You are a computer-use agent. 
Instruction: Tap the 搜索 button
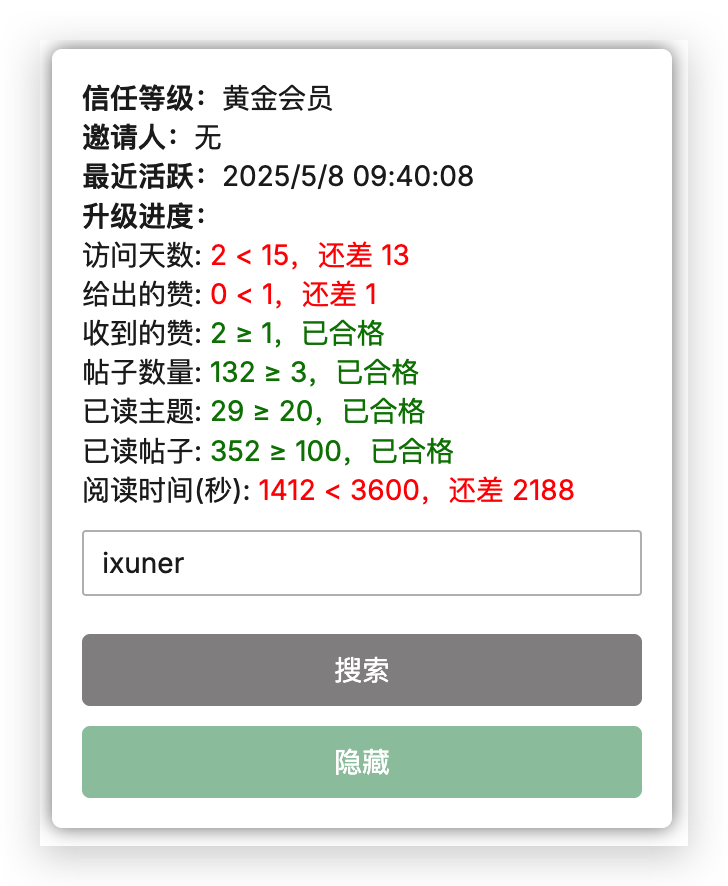pos(361,670)
